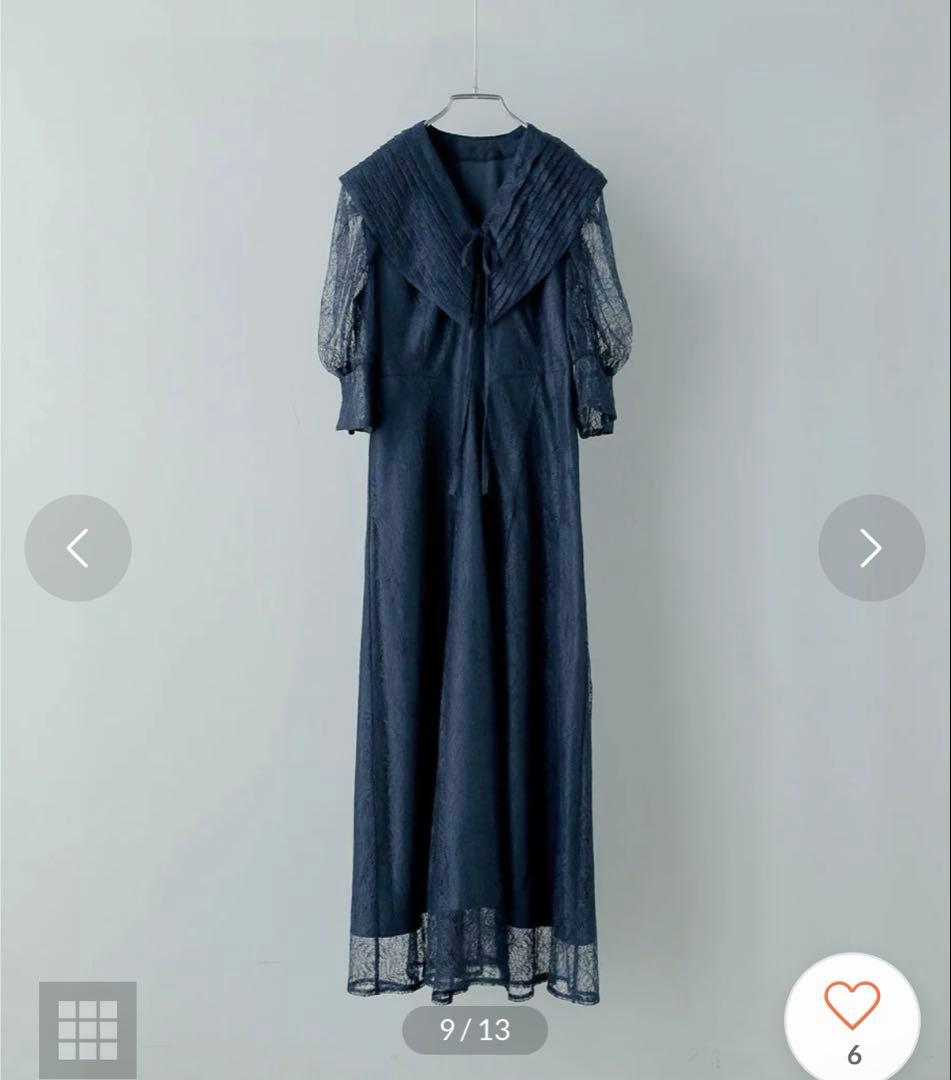Open the image grid view
The width and height of the screenshot is (951, 1080).
(x=88, y=1030)
